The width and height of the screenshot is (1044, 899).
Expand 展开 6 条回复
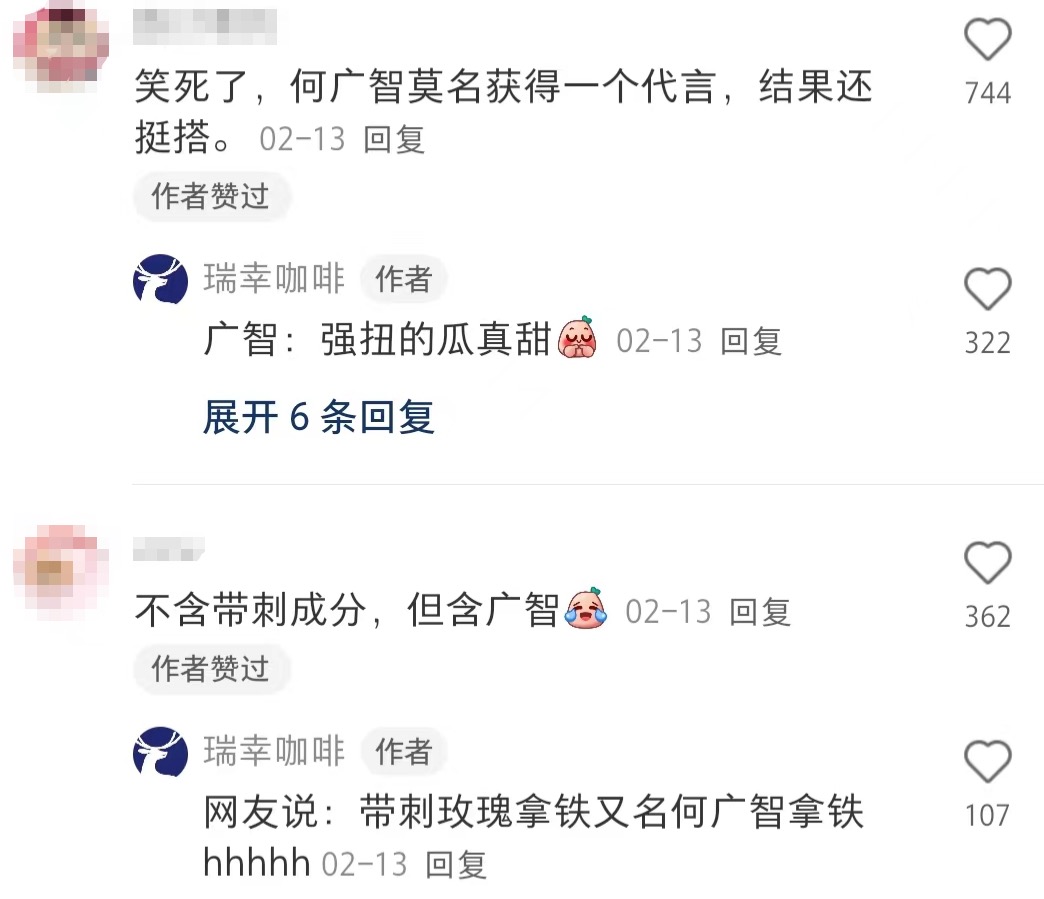tap(318, 417)
